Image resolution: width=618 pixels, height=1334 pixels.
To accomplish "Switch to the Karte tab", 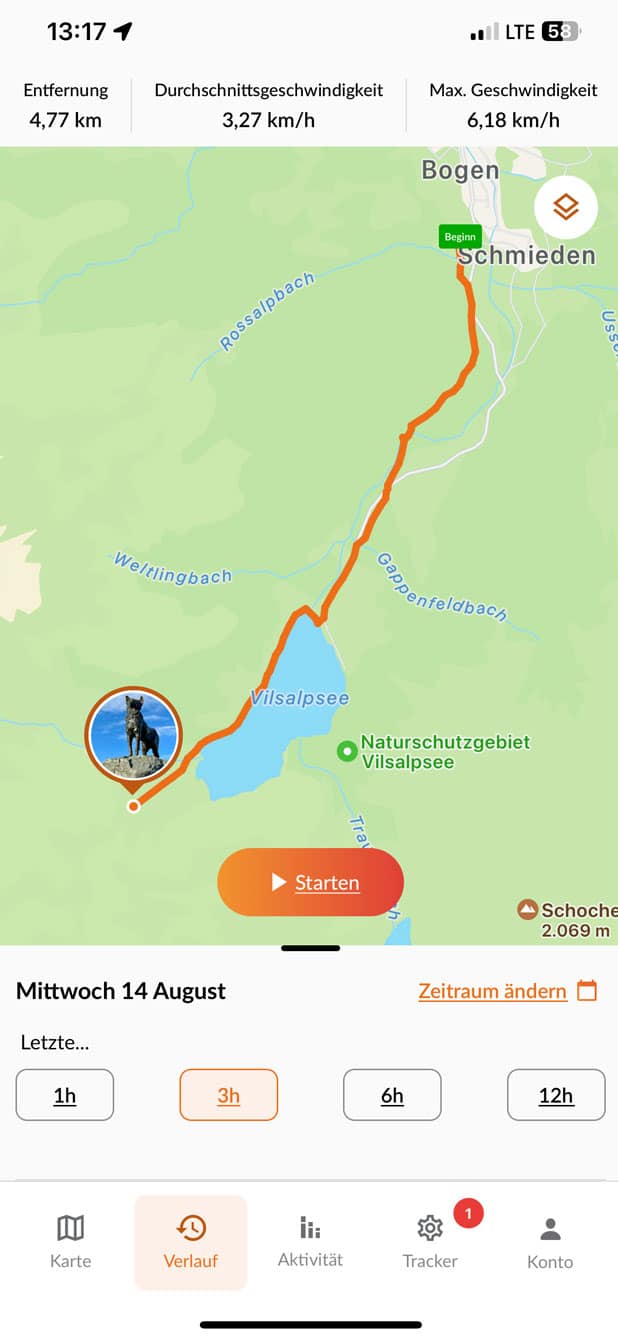I will point(70,1242).
